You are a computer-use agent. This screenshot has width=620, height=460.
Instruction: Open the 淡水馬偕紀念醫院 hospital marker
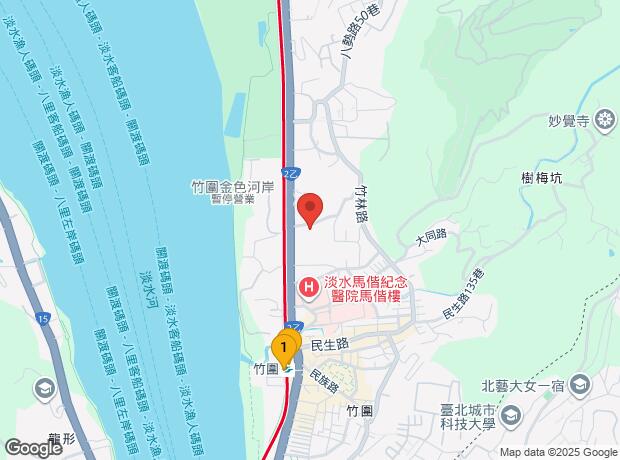pyautogui.click(x=309, y=288)
